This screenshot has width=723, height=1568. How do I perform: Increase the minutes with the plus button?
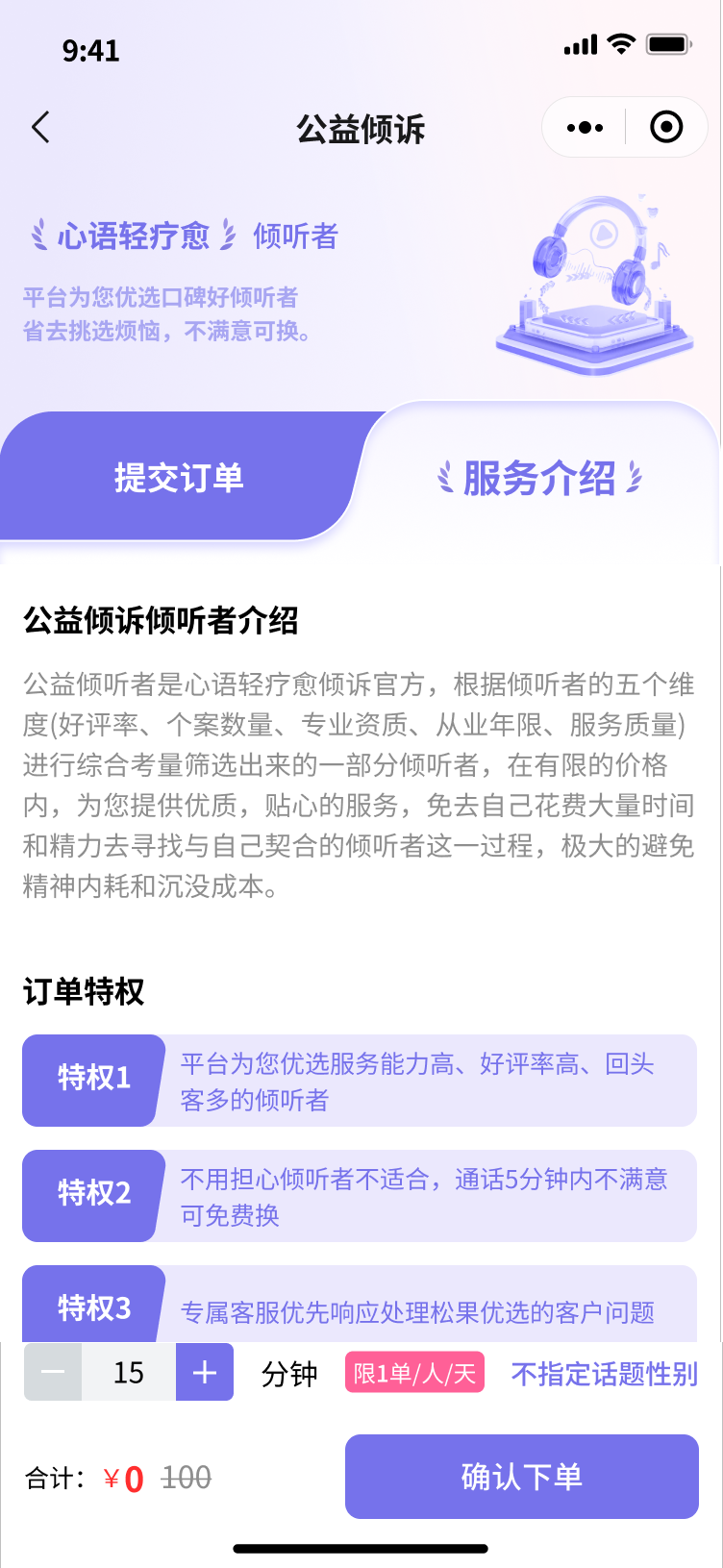pos(205,1372)
